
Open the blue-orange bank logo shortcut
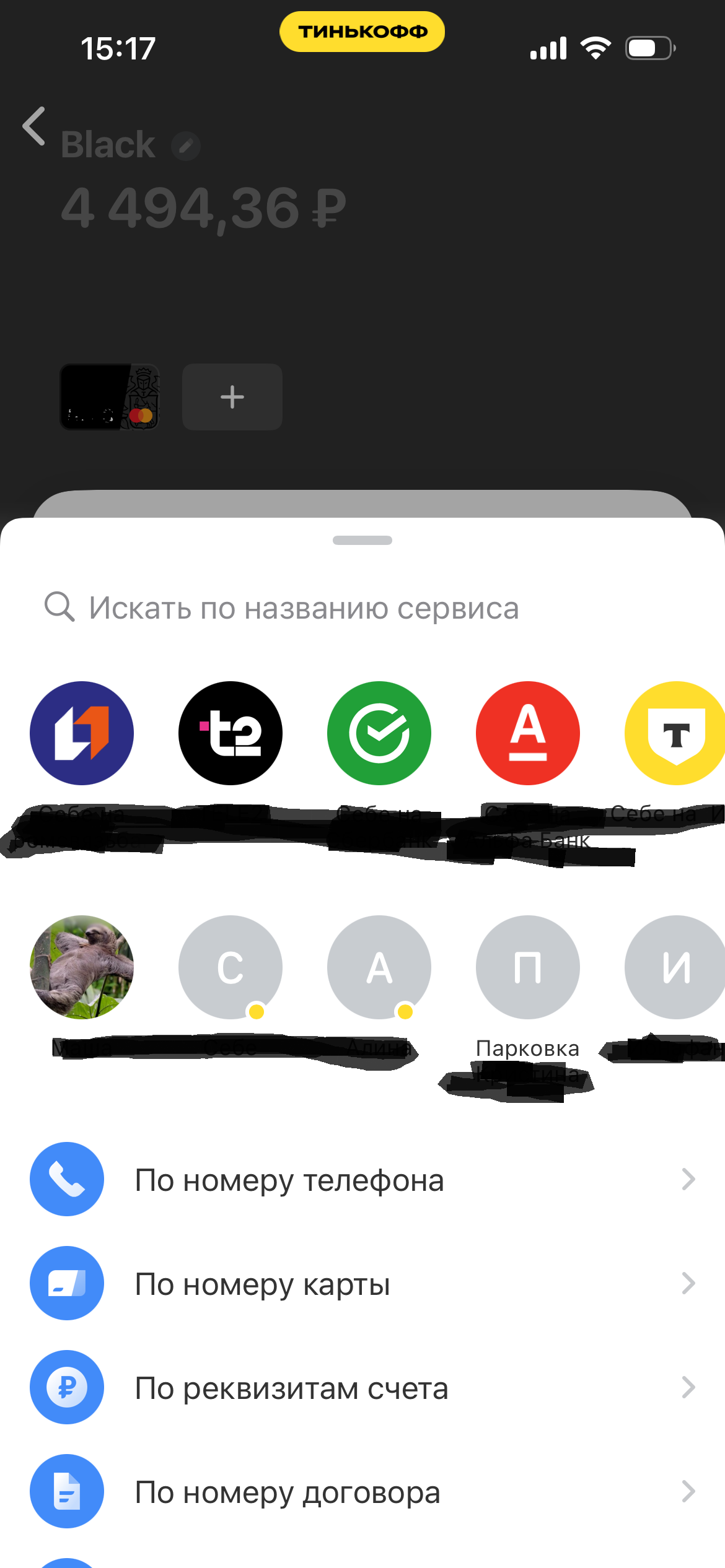coord(82,733)
